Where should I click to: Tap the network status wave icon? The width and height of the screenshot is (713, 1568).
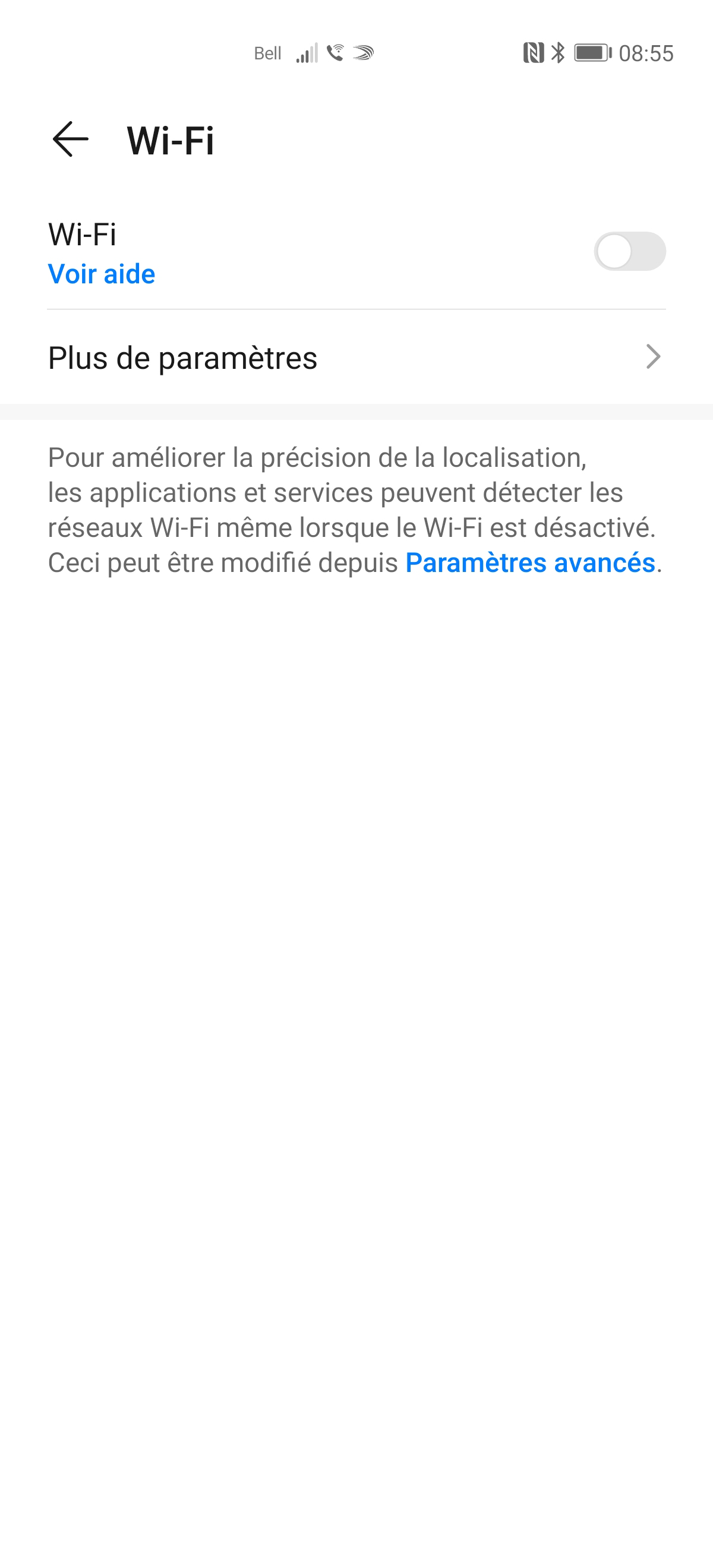click(364, 53)
